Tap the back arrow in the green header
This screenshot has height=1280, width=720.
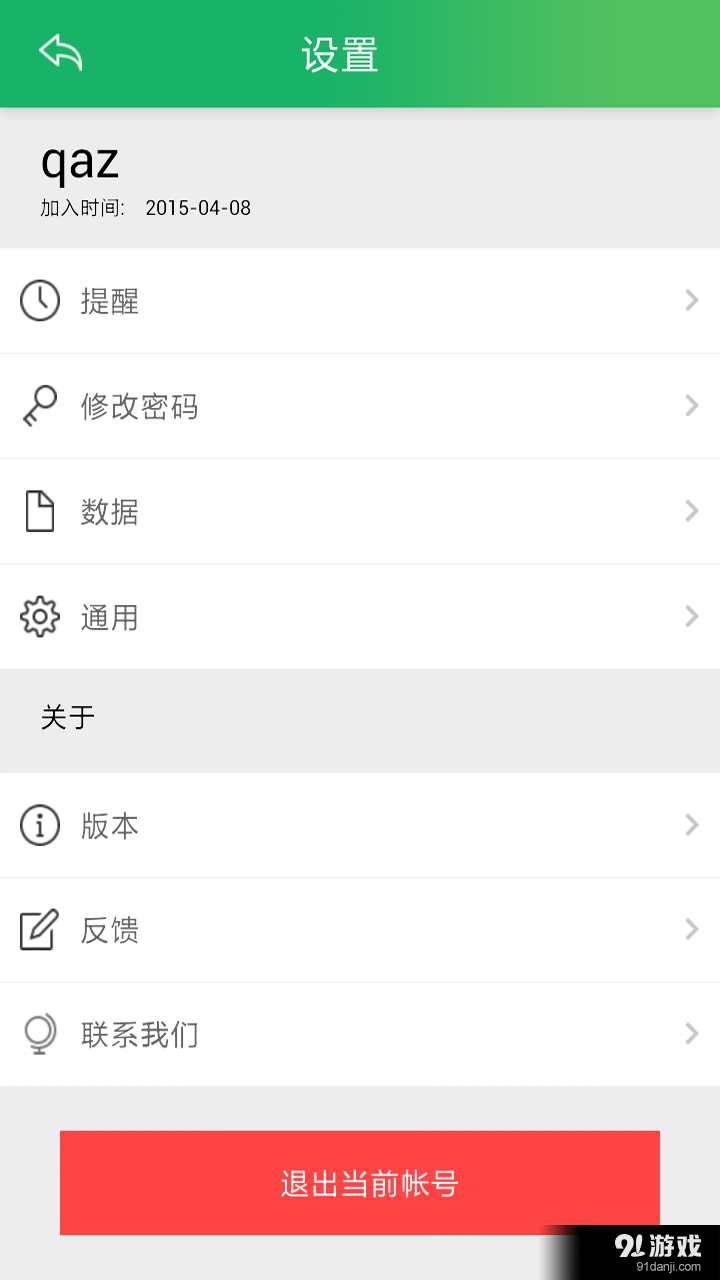pyautogui.click(x=60, y=51)
